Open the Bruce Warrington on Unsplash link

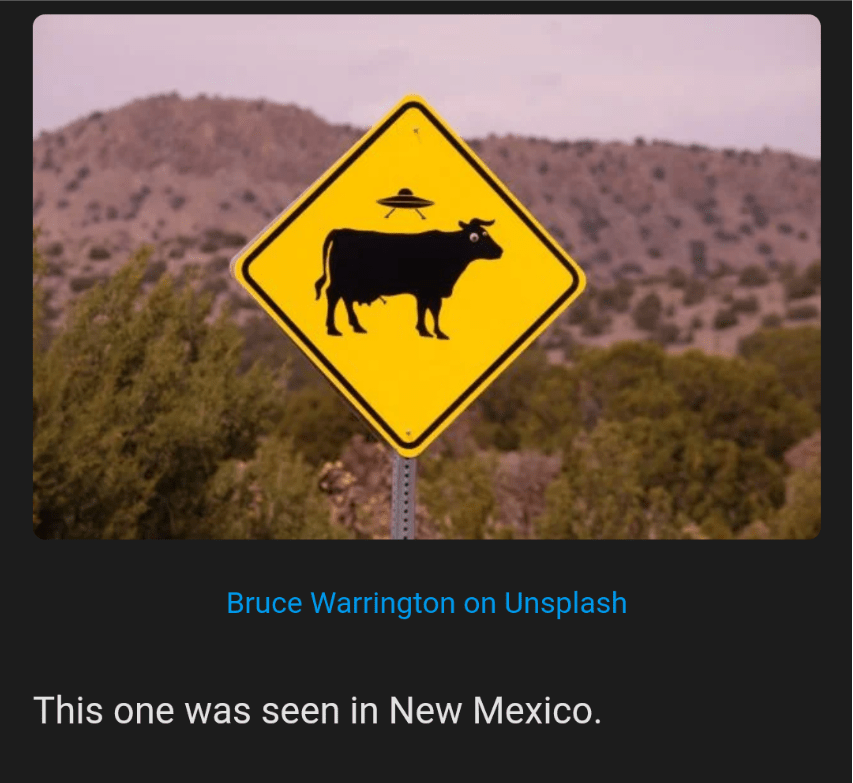(x=426, y=603)
